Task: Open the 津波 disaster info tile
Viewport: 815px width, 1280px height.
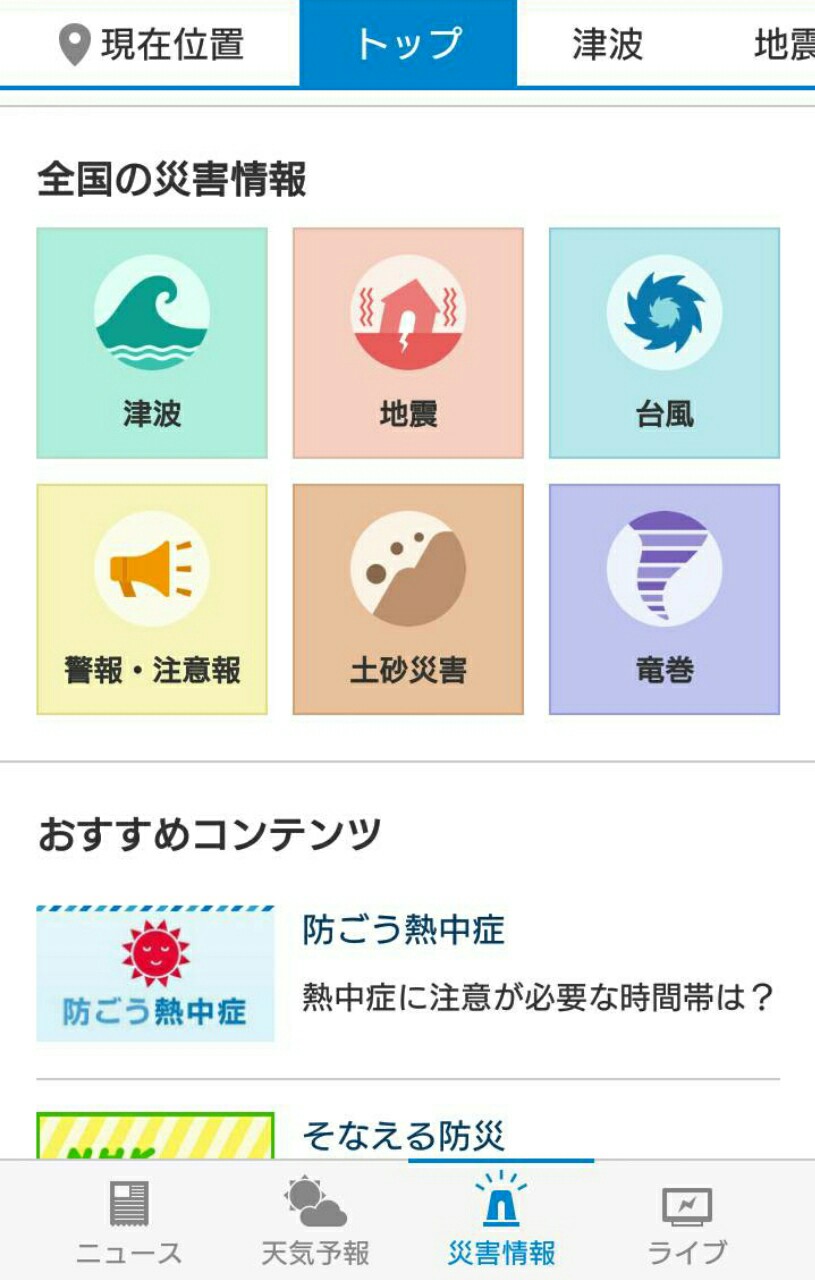Action: click(x=152, y=343)
